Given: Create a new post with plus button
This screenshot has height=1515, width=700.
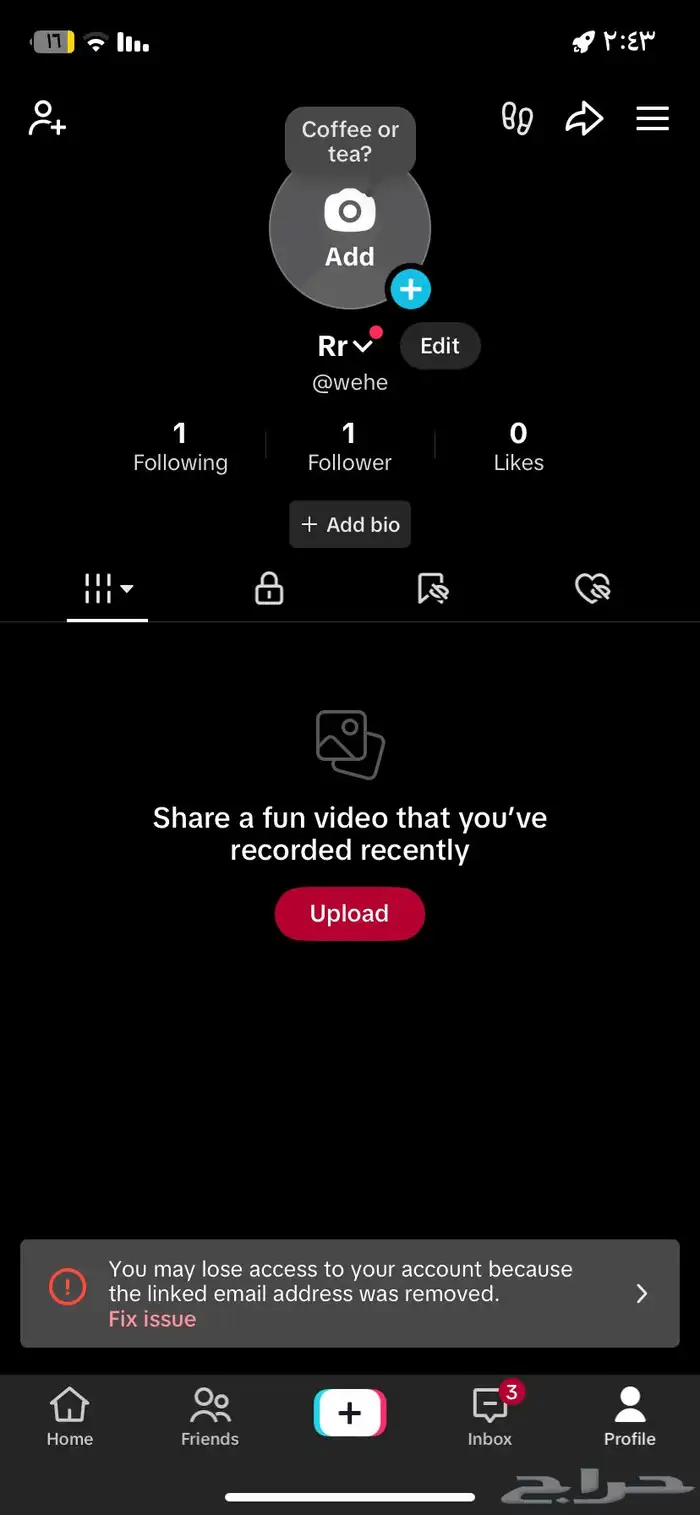Looking at the screenshot, I should (x=350, y=1413).
